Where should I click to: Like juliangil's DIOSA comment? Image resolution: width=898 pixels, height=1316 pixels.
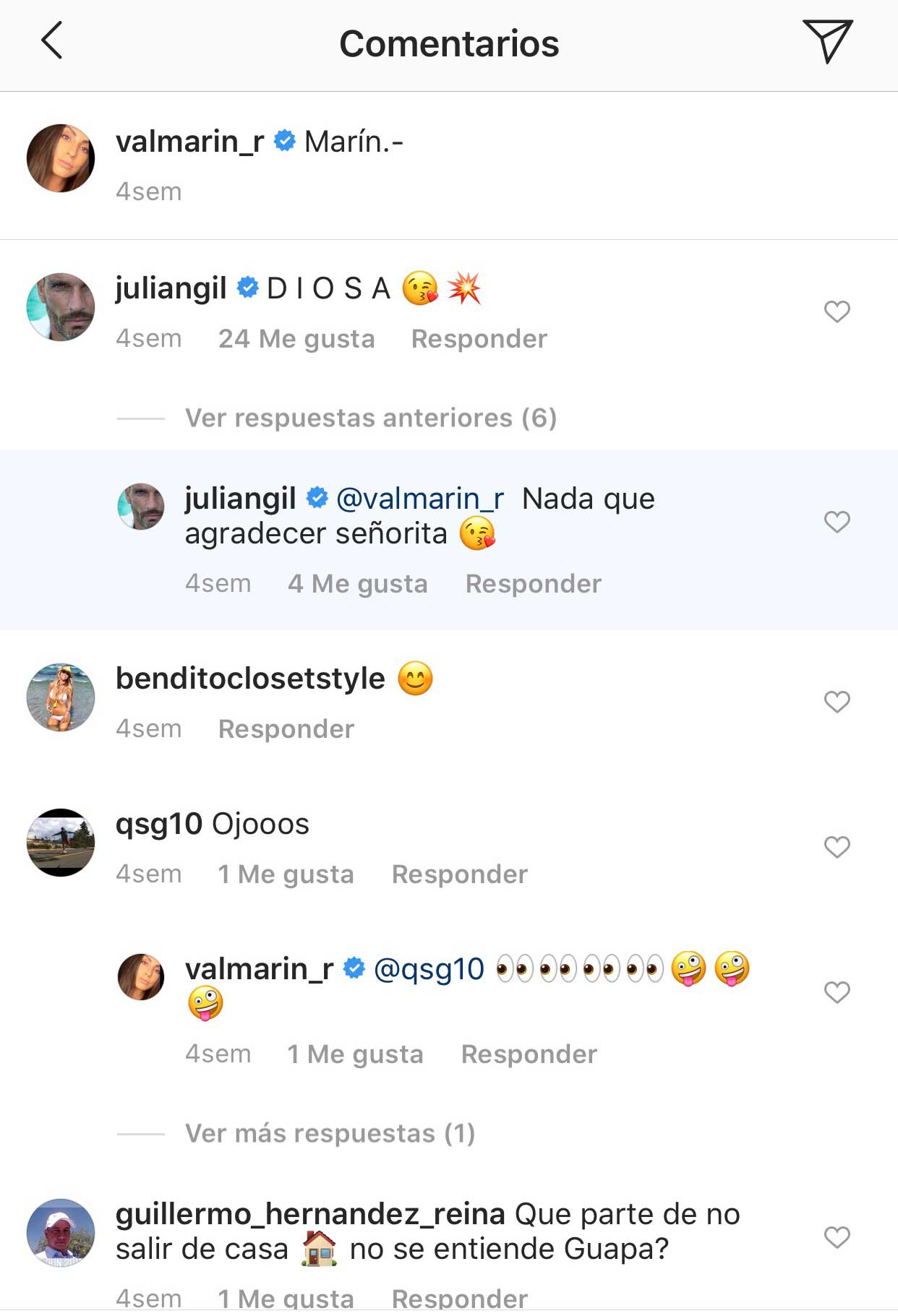point(837,311)
